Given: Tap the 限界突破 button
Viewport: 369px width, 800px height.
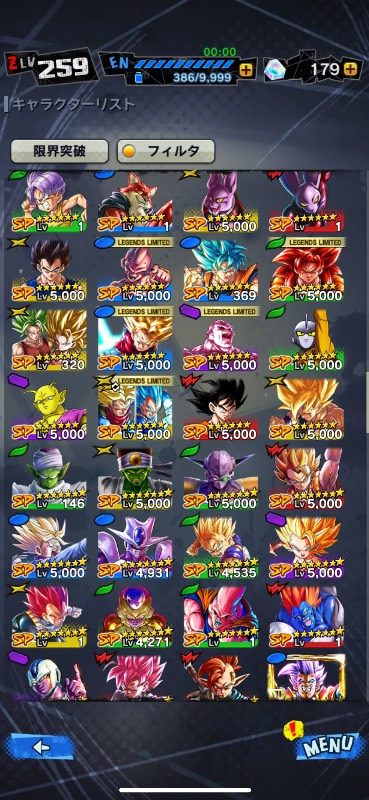Looking at the screenshot, I should [60, 151].
